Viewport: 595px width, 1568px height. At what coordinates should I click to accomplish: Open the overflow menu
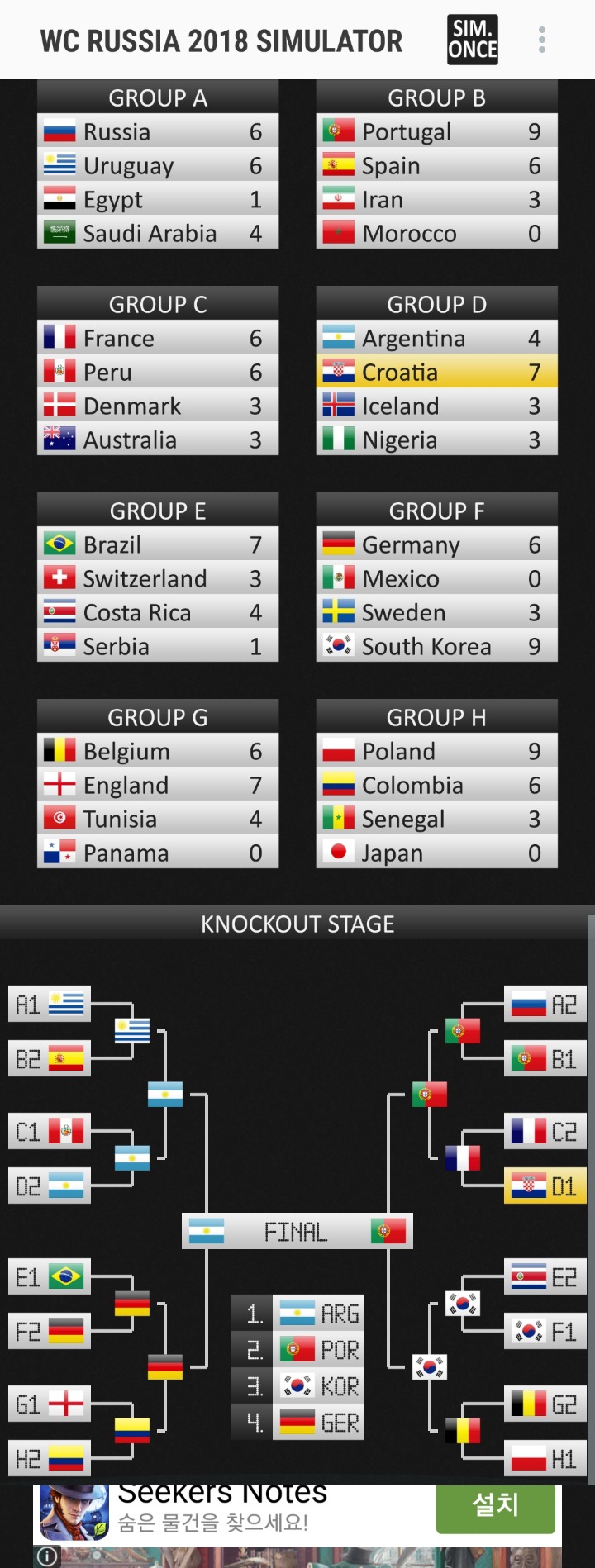(x=542, y=40)
